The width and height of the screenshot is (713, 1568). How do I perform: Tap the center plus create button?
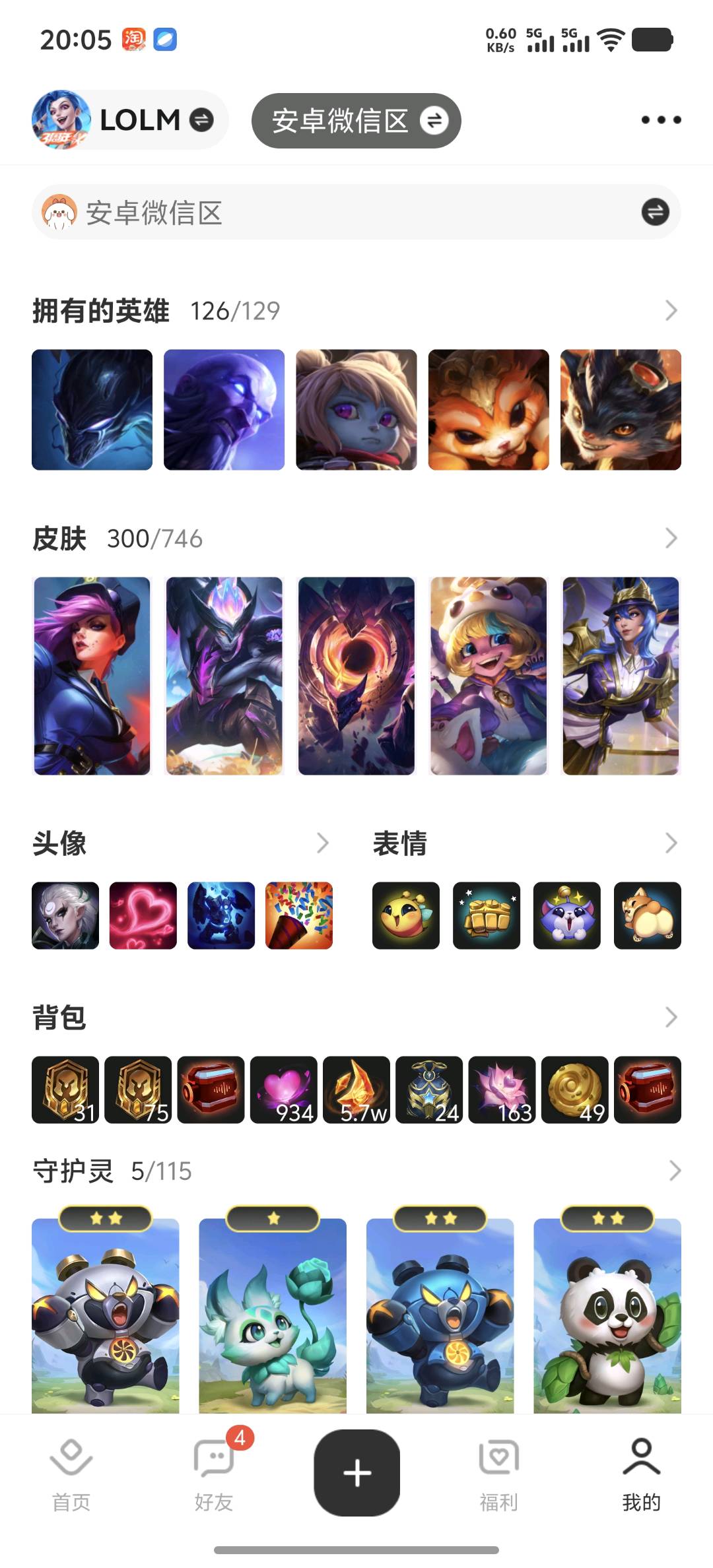point(357,1472)
